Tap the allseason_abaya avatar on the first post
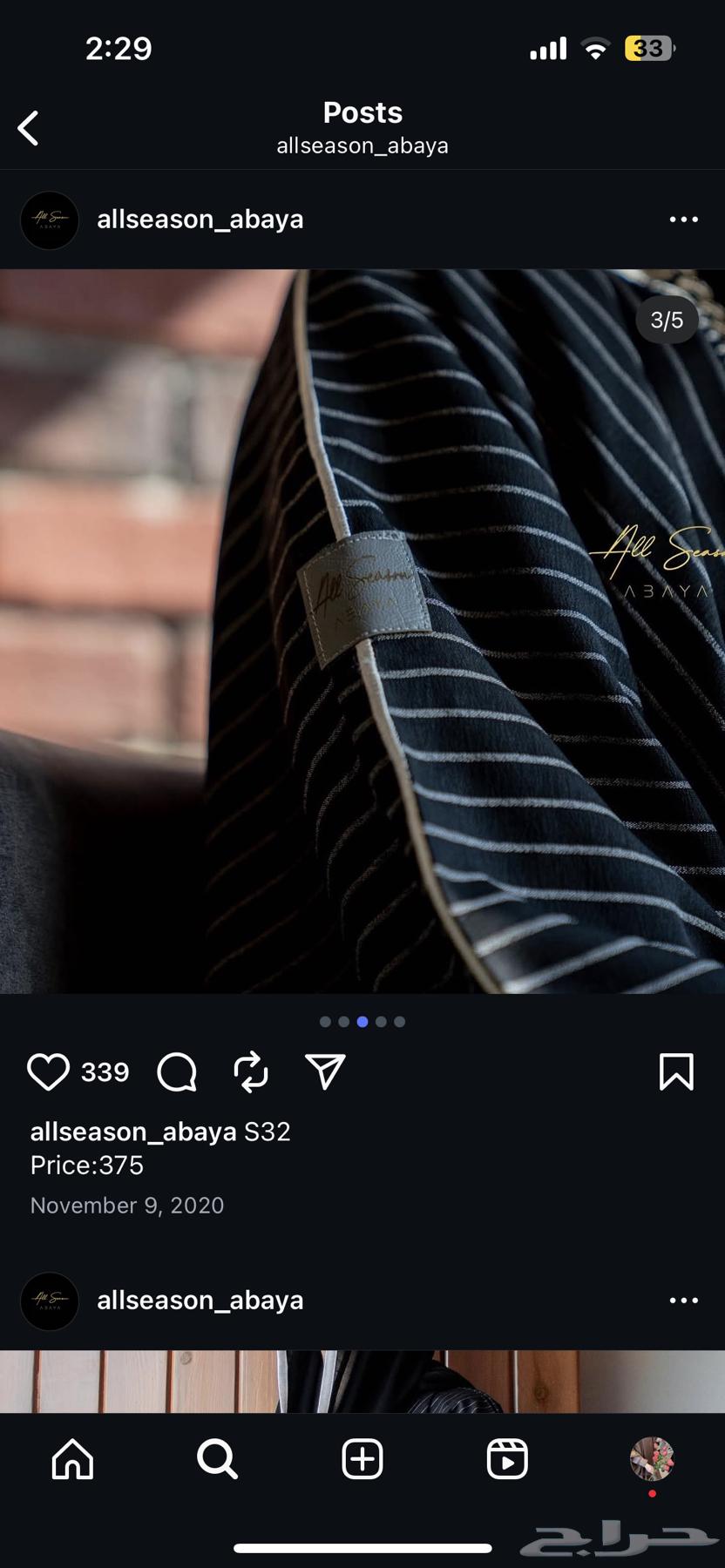725x1568 pixels. coord(50,220)
